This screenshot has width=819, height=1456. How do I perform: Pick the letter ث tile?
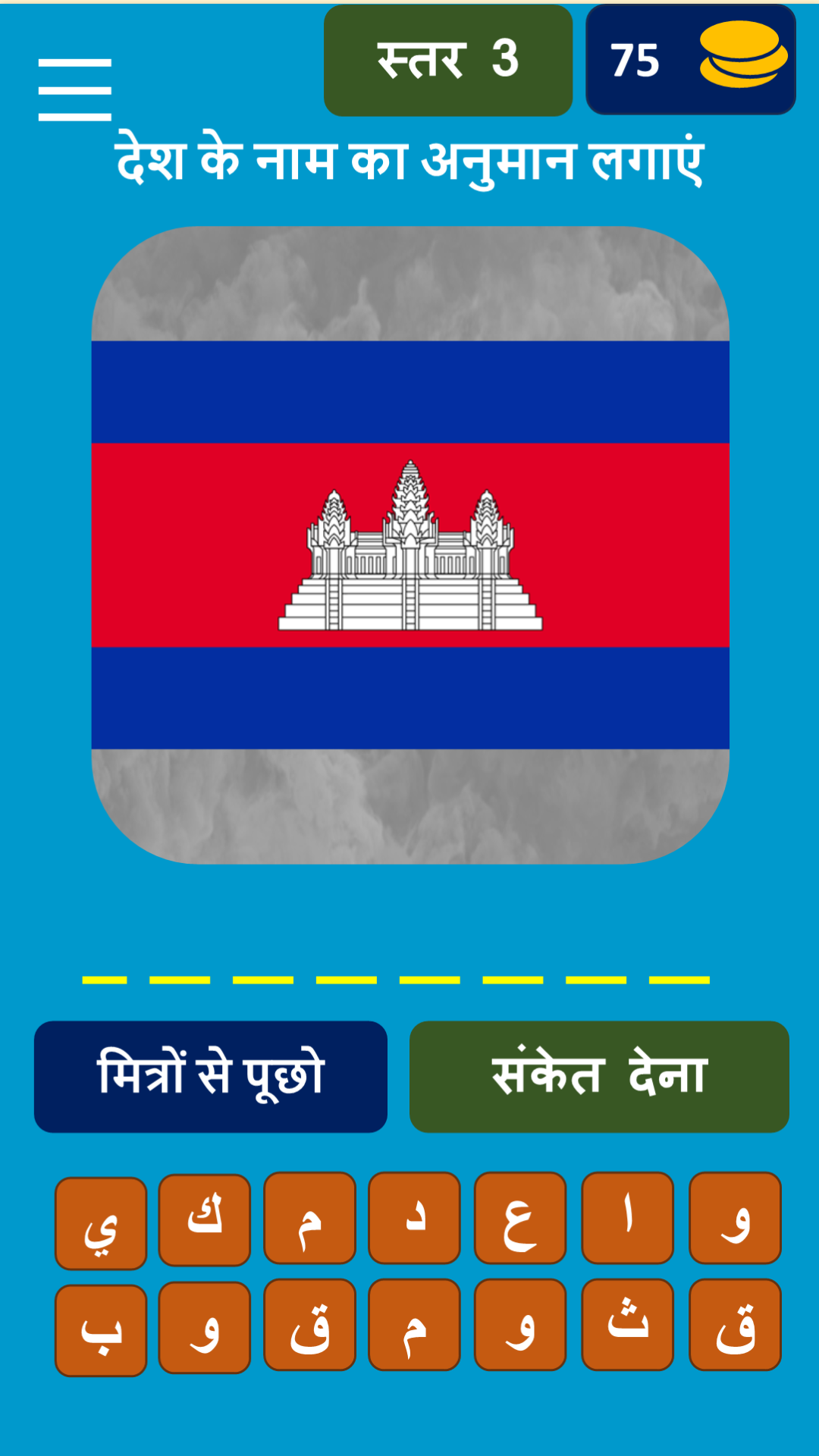click(x=627, y=1325)
